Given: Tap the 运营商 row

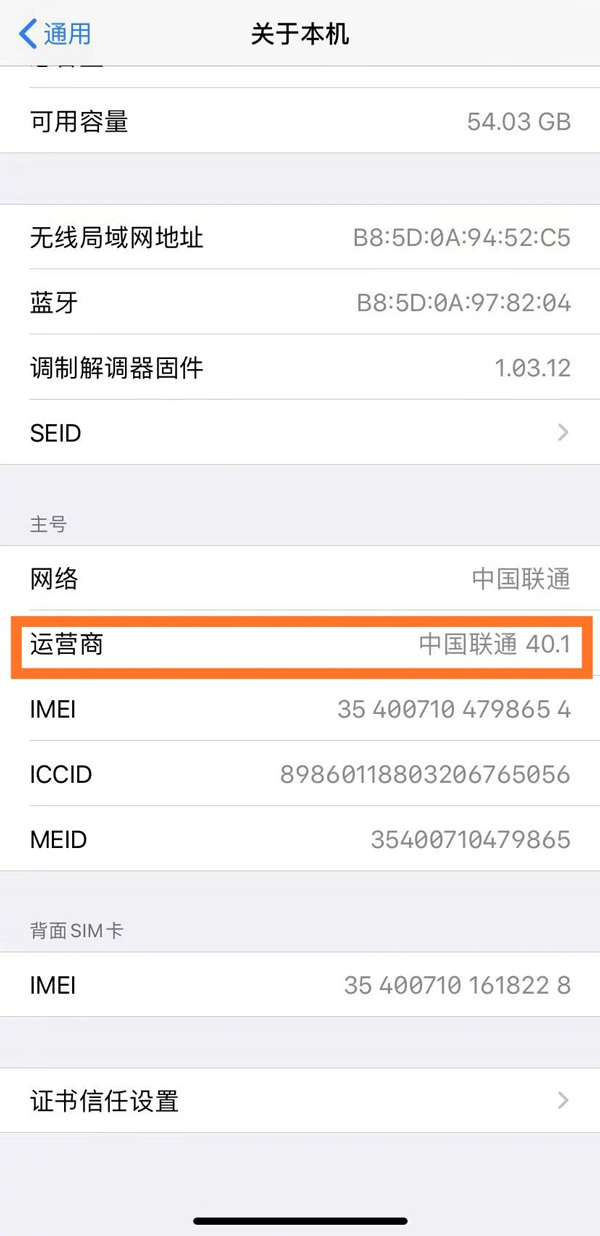Looking at the screenshot, I should [x=300, y=645].
